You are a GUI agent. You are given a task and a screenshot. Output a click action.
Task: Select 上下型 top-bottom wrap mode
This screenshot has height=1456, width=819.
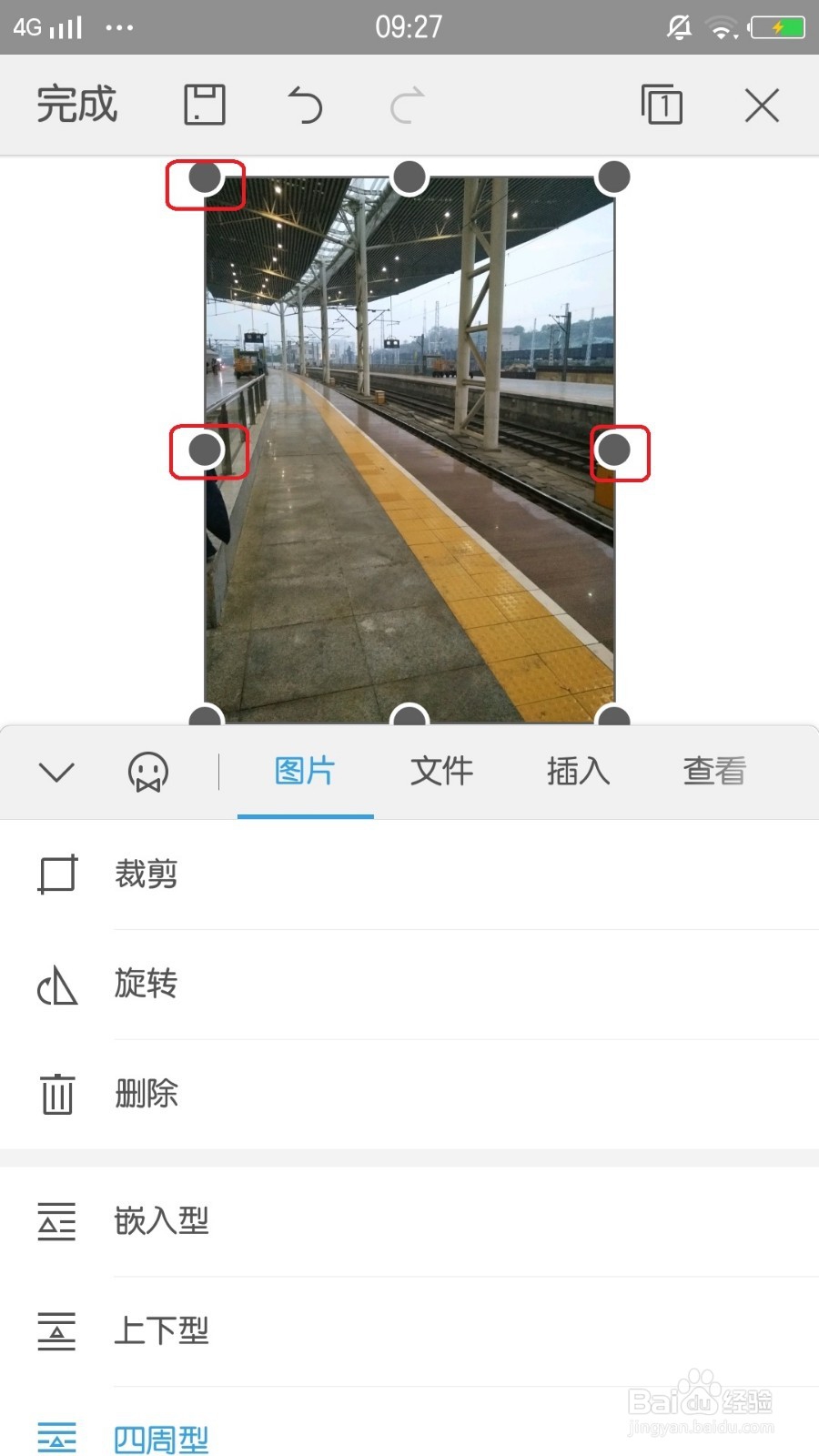162,1330
